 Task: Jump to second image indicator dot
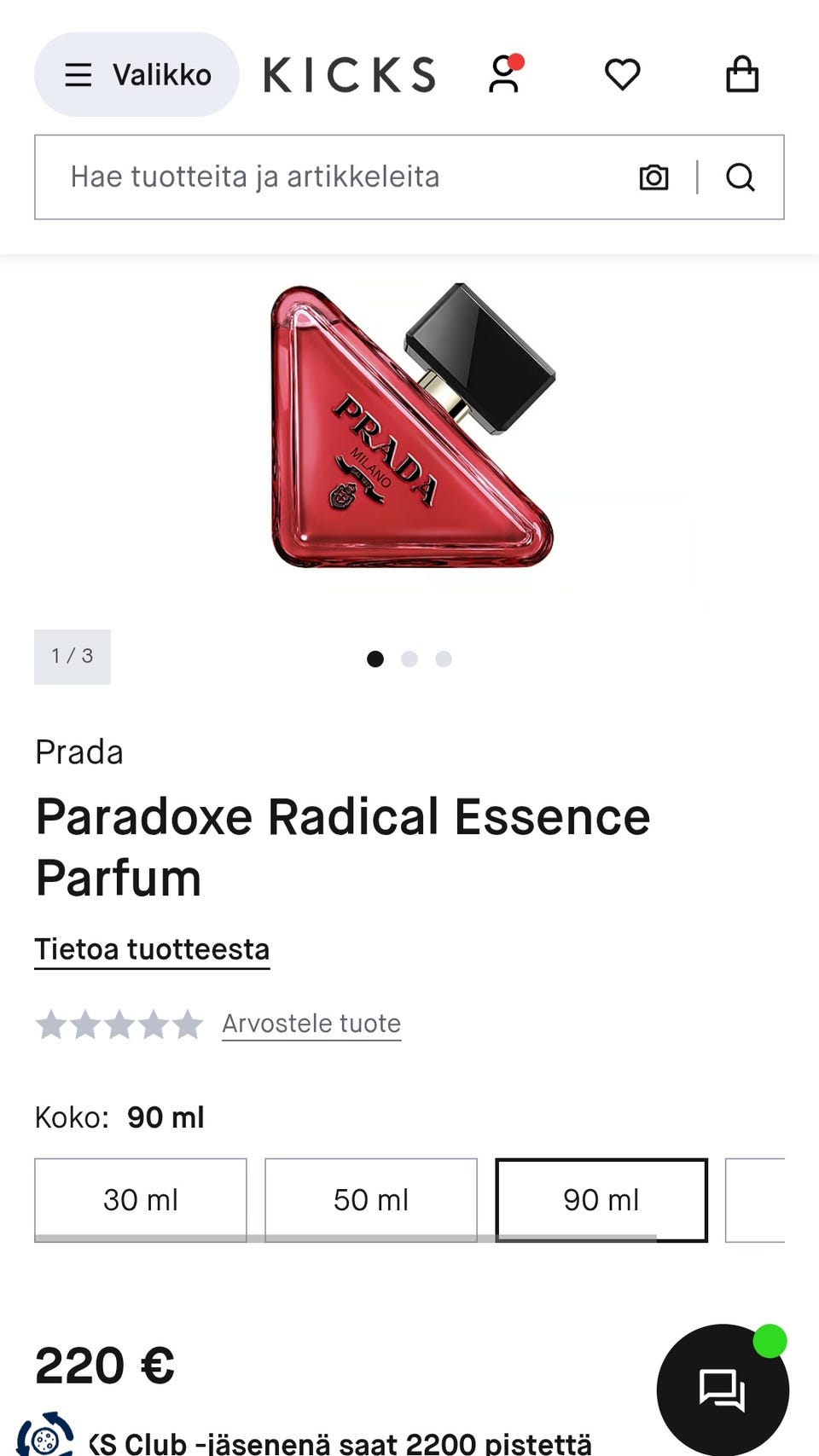pos(409,658)
